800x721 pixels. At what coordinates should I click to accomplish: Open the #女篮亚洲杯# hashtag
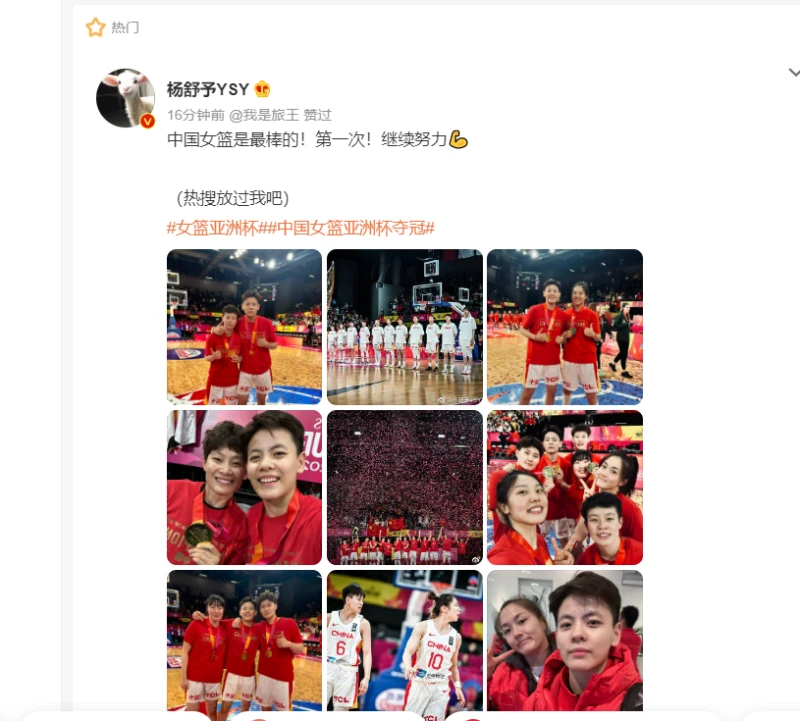pyautogui.click(x=212, y=228)
